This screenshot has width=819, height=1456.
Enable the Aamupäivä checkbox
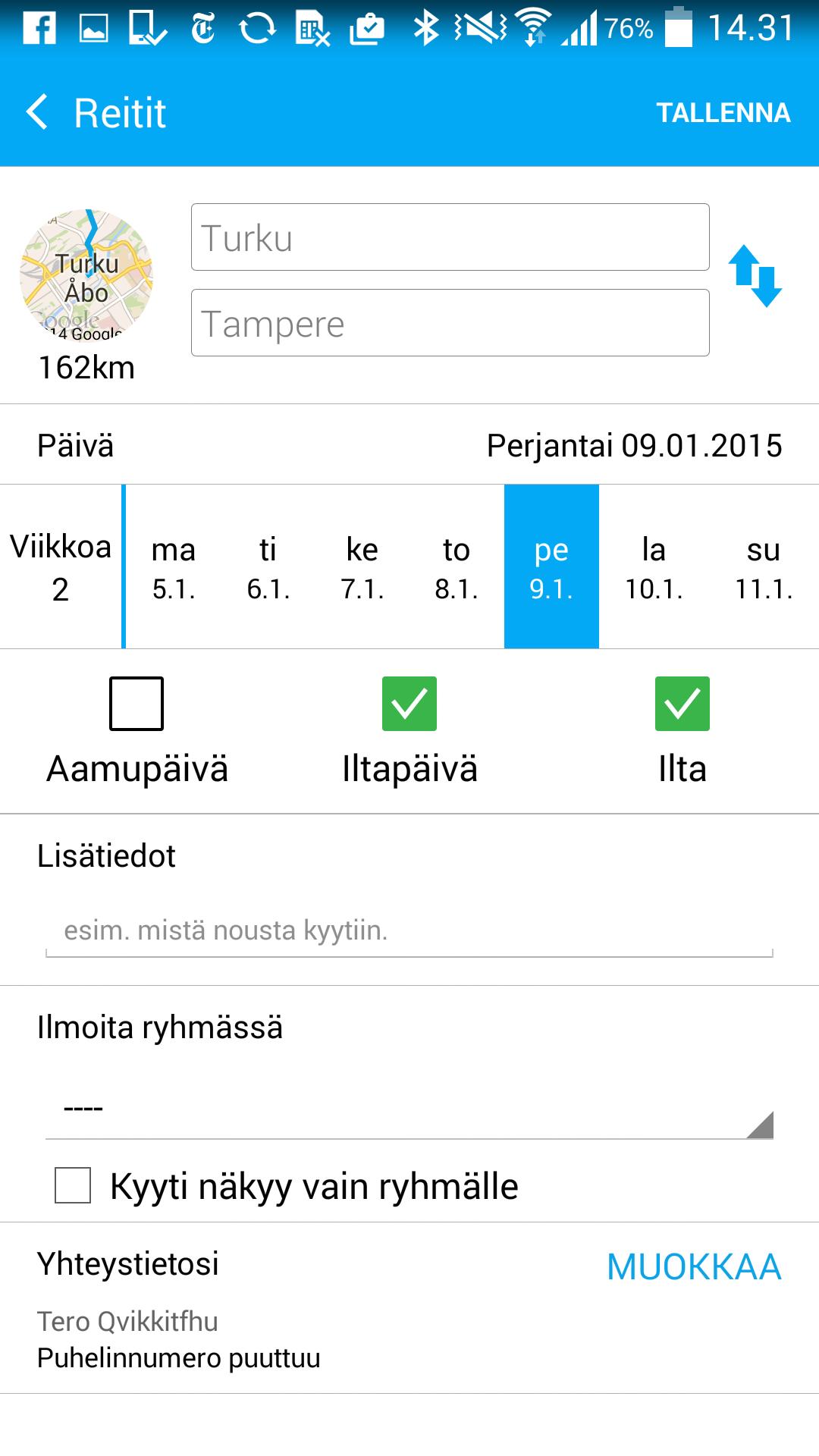click(x=136, y=704)
